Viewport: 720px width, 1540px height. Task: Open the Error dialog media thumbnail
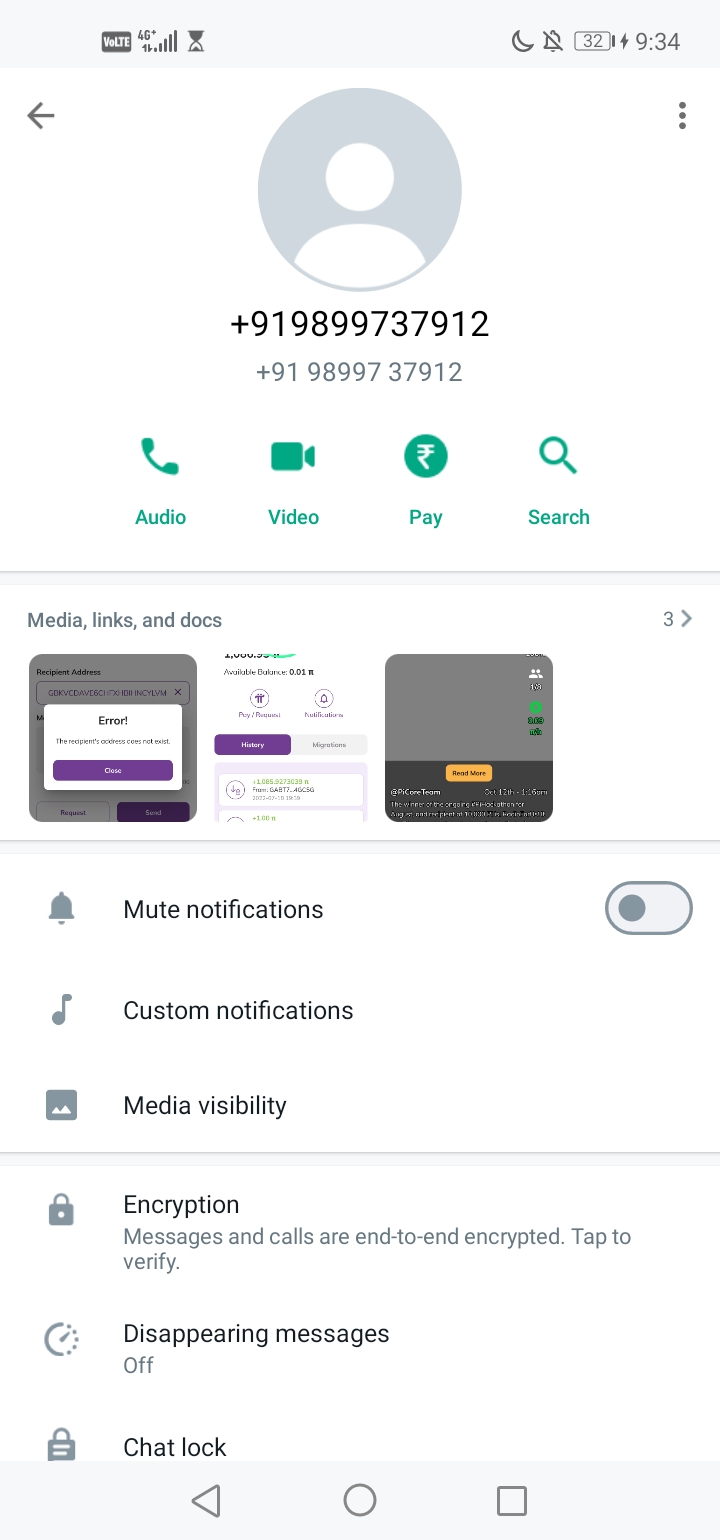point(113,738)
